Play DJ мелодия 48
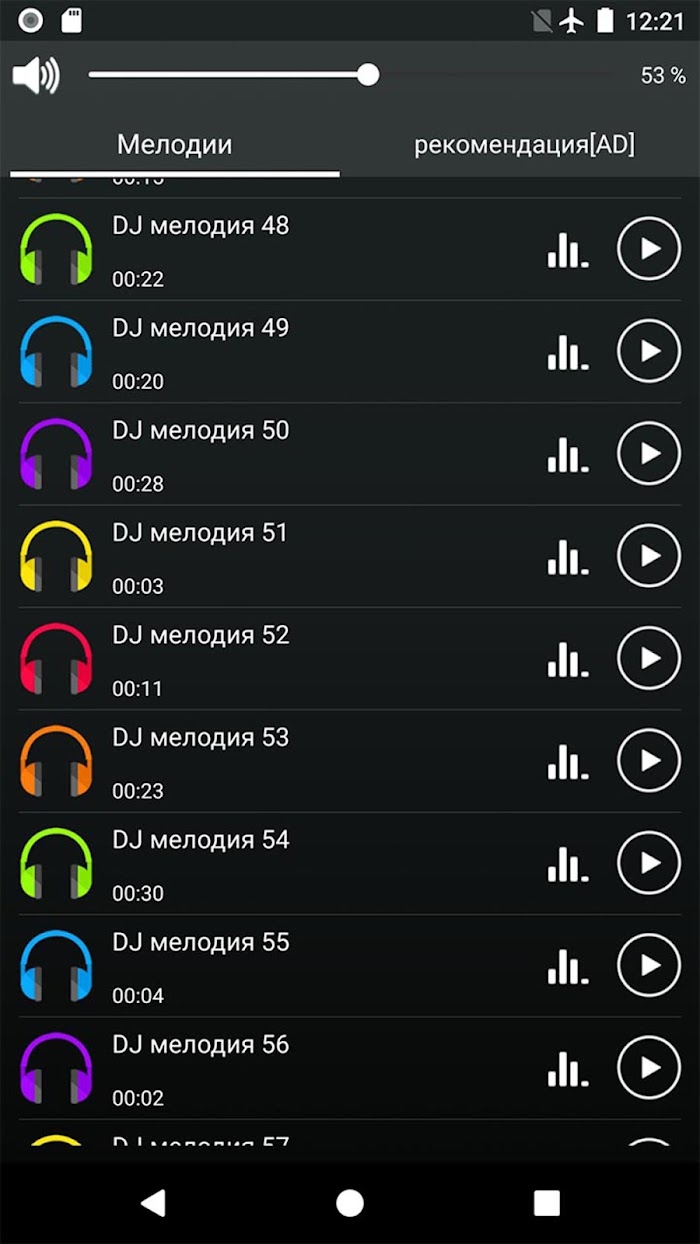Viewport: 700px width, 1244px height. (x=649, y=248)
